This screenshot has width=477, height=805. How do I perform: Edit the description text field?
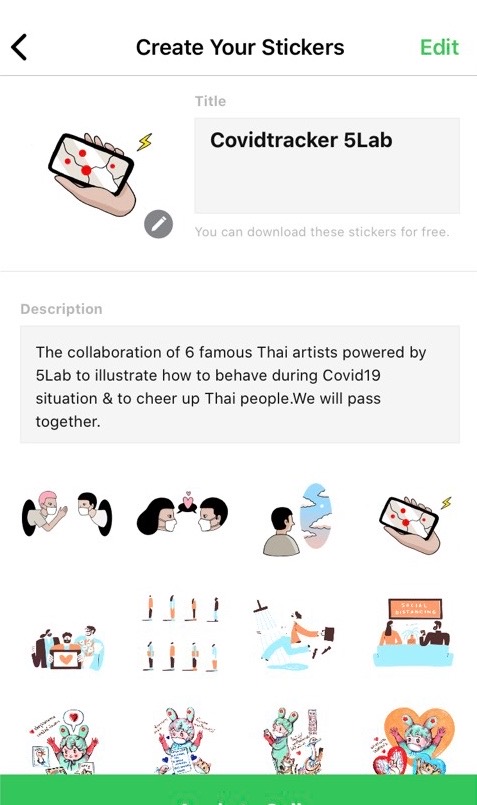(240, 384)
